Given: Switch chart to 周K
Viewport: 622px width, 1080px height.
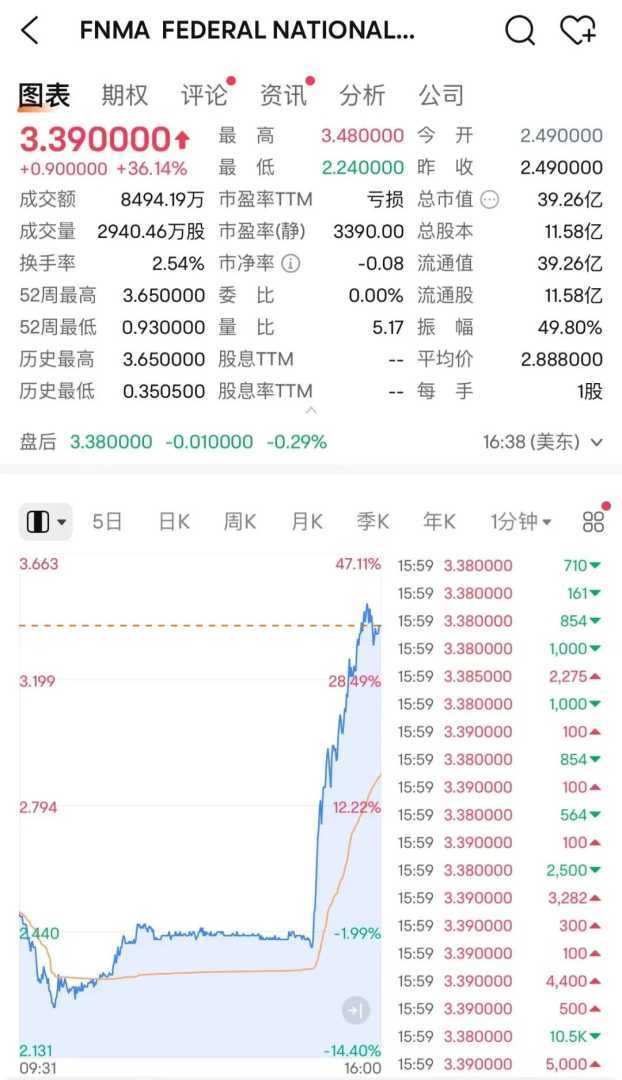Looking at the screenshot, I should click(240, 521).
